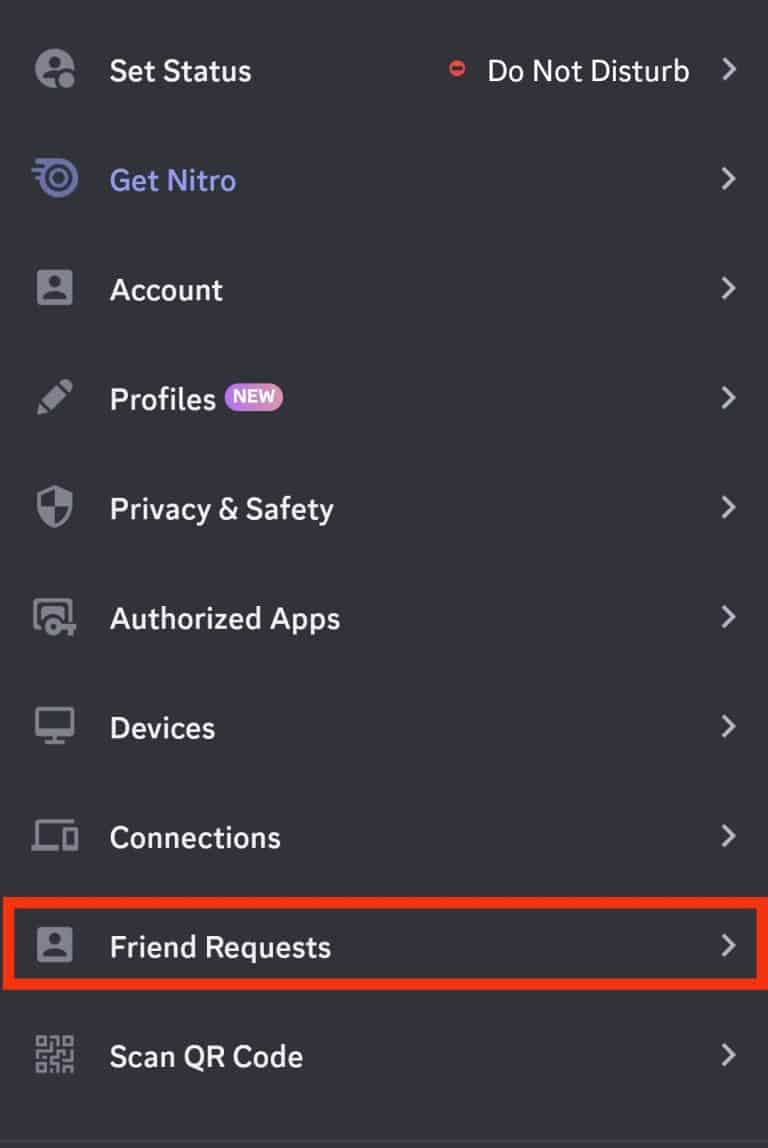Click the Do Not Disturb status indicator
The height and width of the screenshot is (1148, 768).
pyautogui.click(x=459, y=68)
